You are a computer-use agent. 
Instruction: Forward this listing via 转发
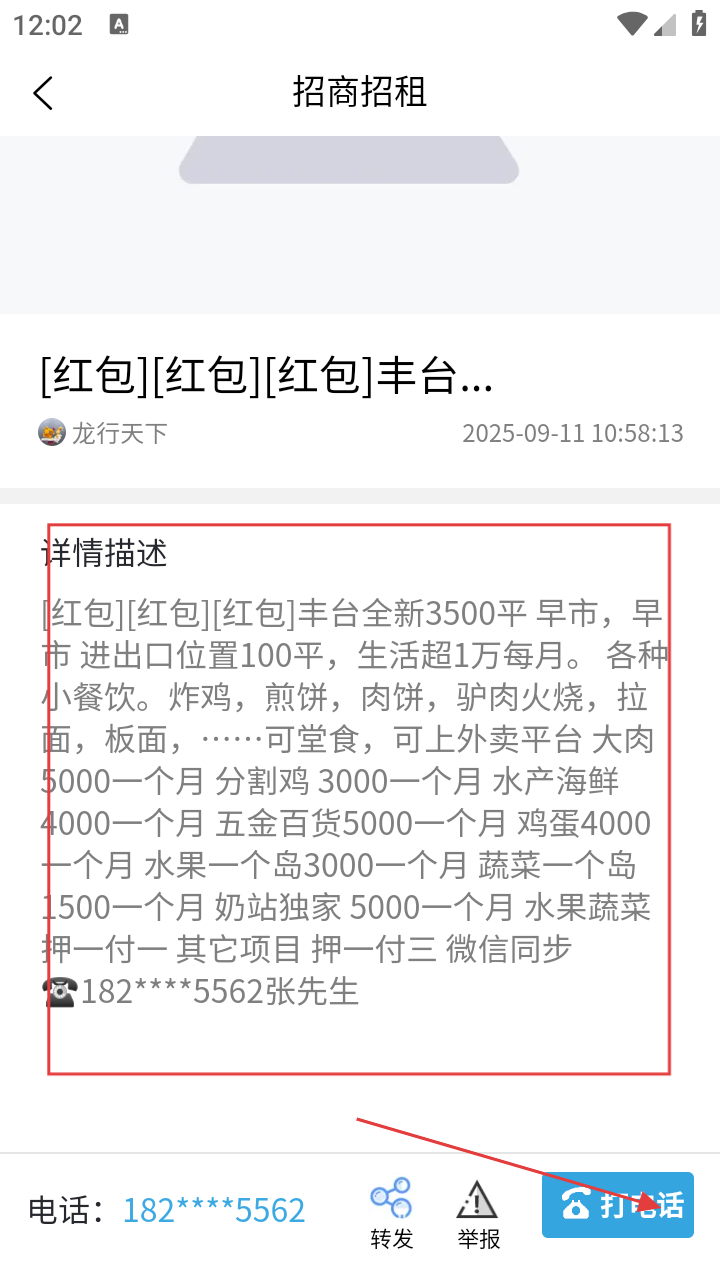click(x=391, y=1213)
